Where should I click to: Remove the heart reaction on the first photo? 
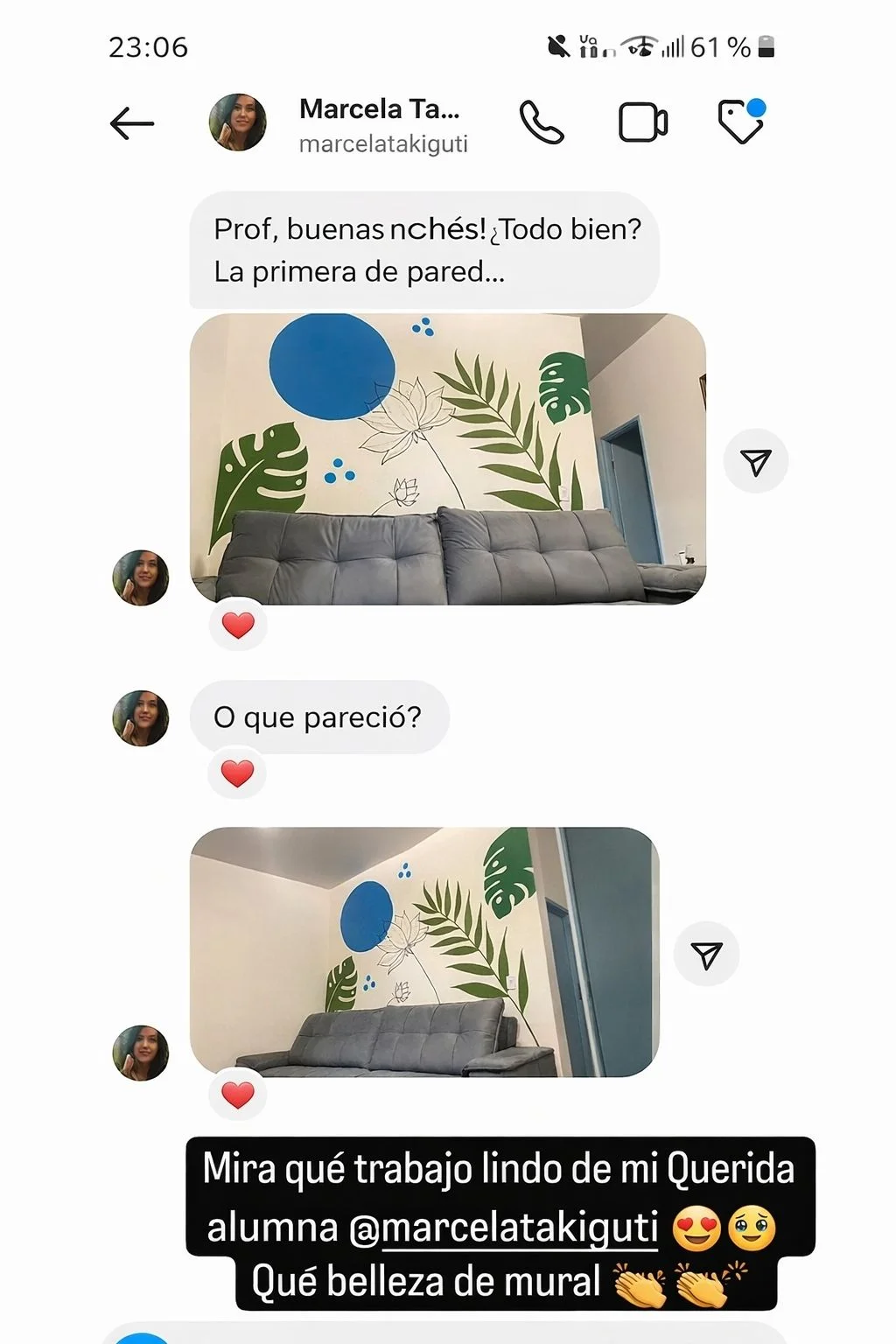[236, 624]
